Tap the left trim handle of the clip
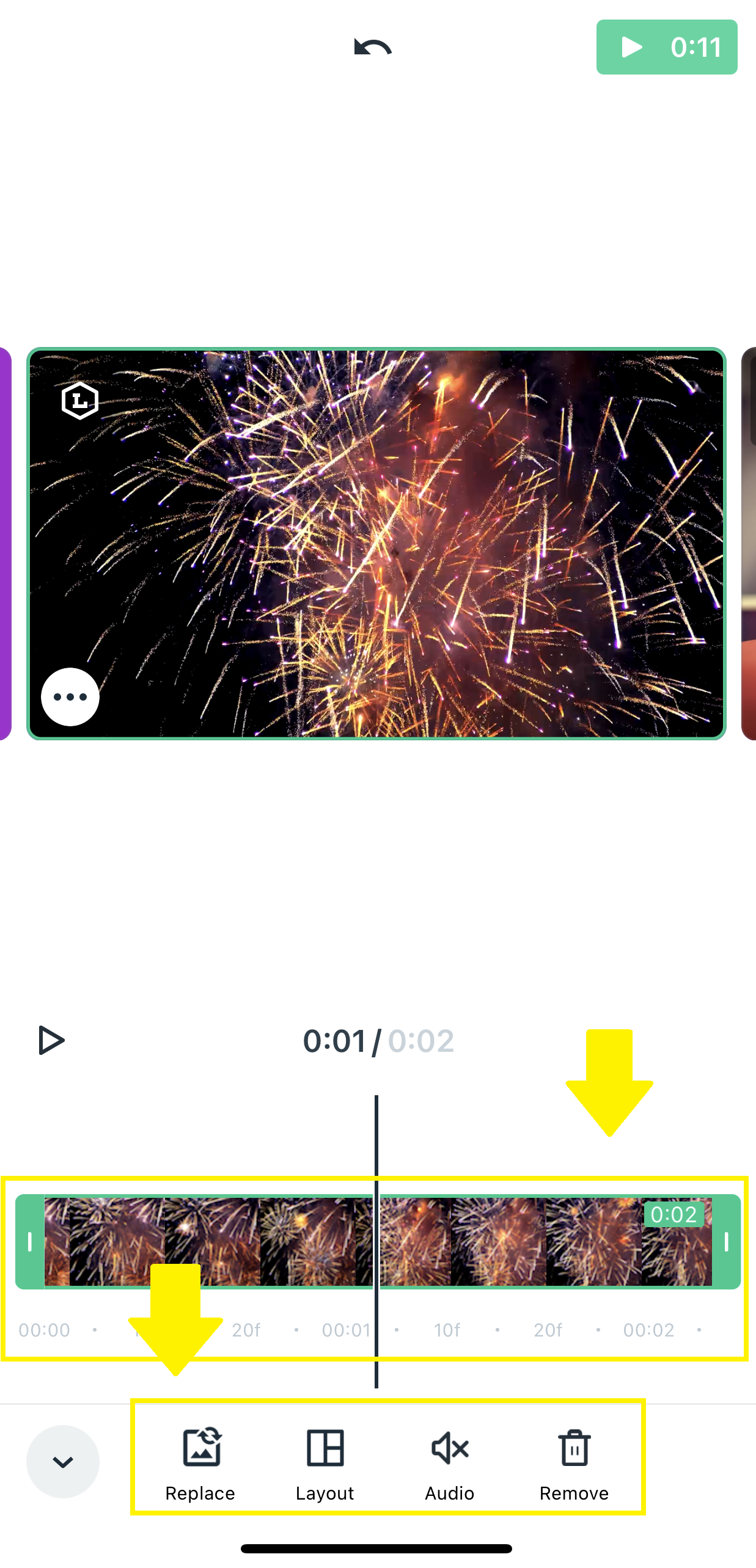The width and height of the screenshot is (756, 1568). [30, 1242]
